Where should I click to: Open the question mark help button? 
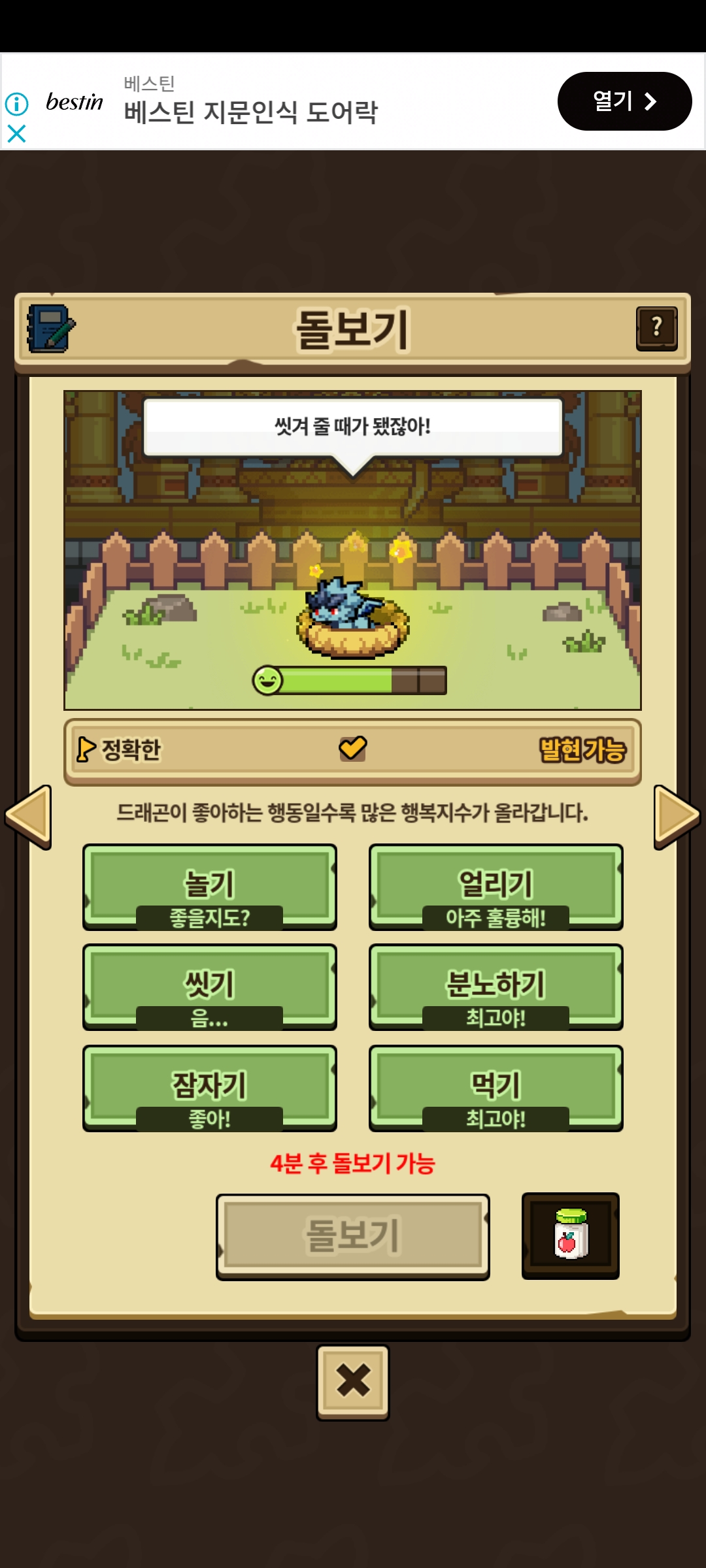point(656,329)
